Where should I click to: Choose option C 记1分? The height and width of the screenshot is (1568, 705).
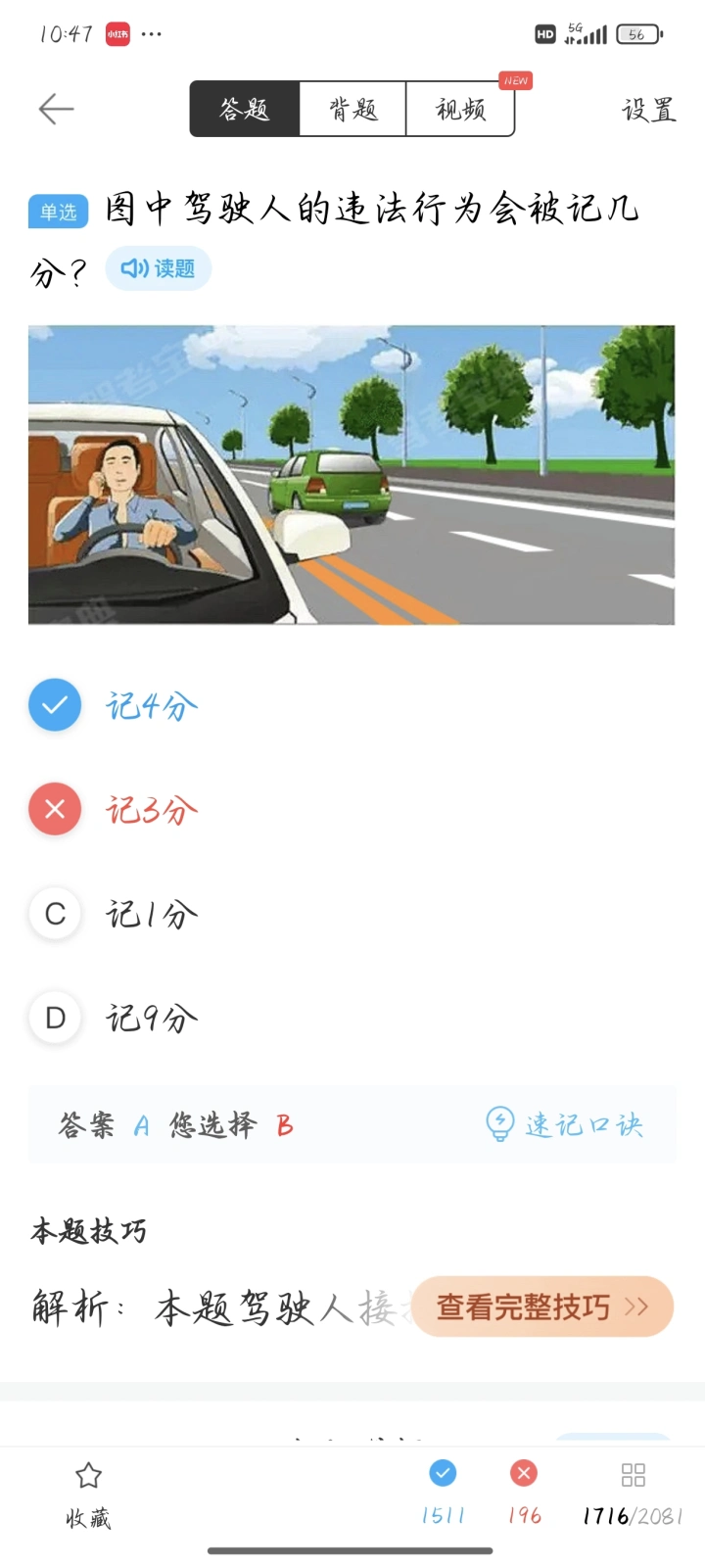point(152,914)
